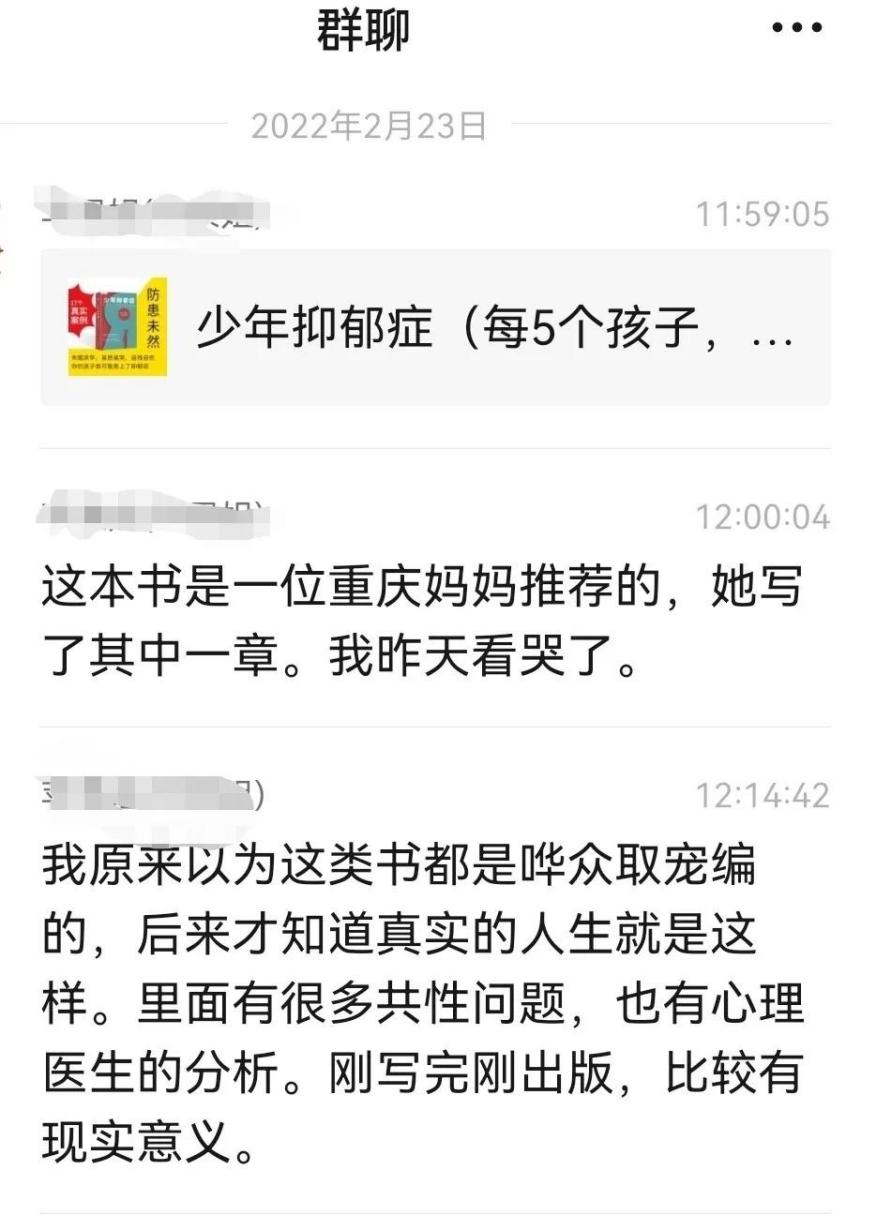Open the shared 少年抑郁症 book link card
Viewport: 876px width, 1215px height.
point(435,327)
